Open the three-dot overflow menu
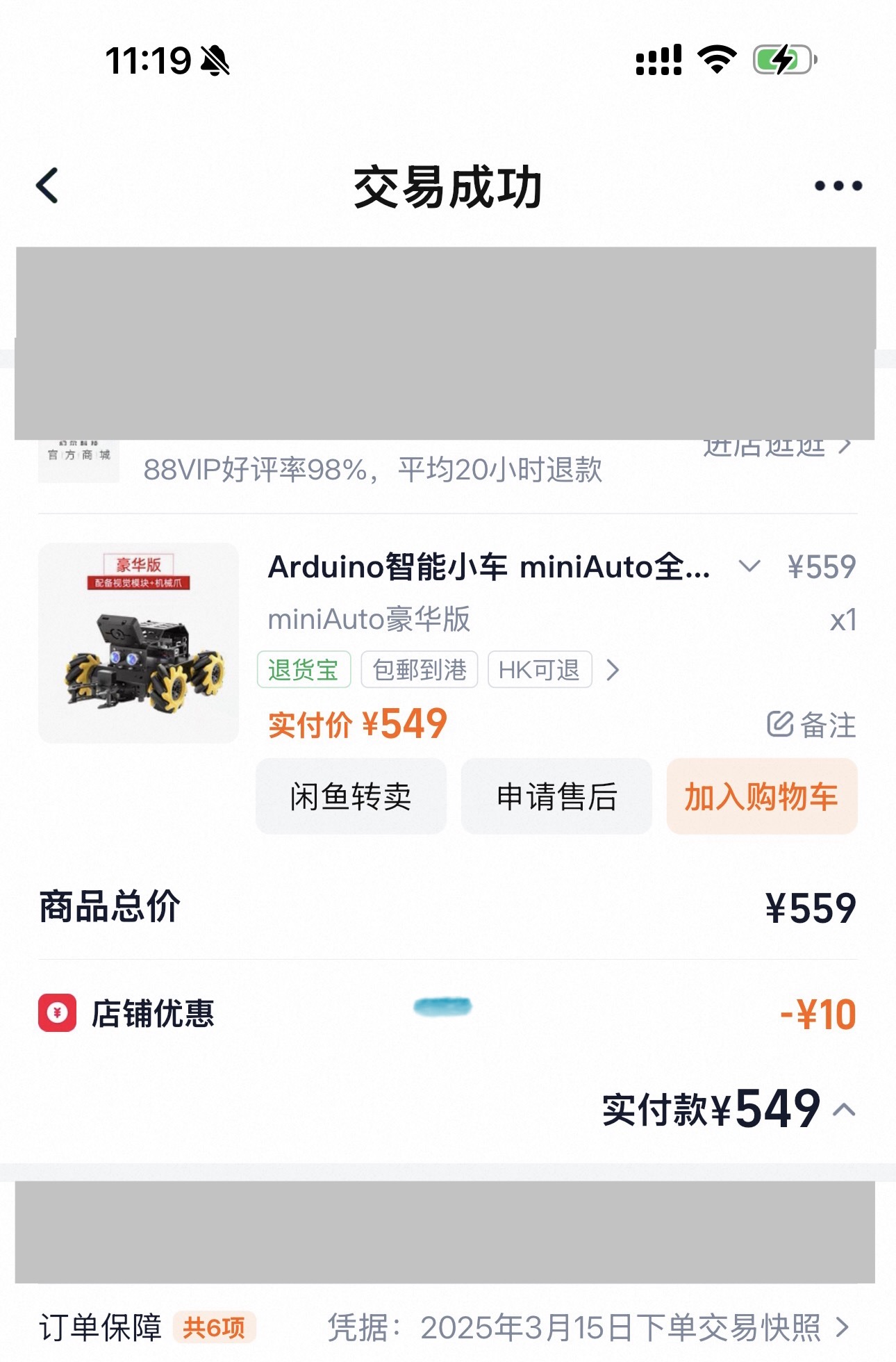This screenshot has width=896, height=1362. pos(838,186)
